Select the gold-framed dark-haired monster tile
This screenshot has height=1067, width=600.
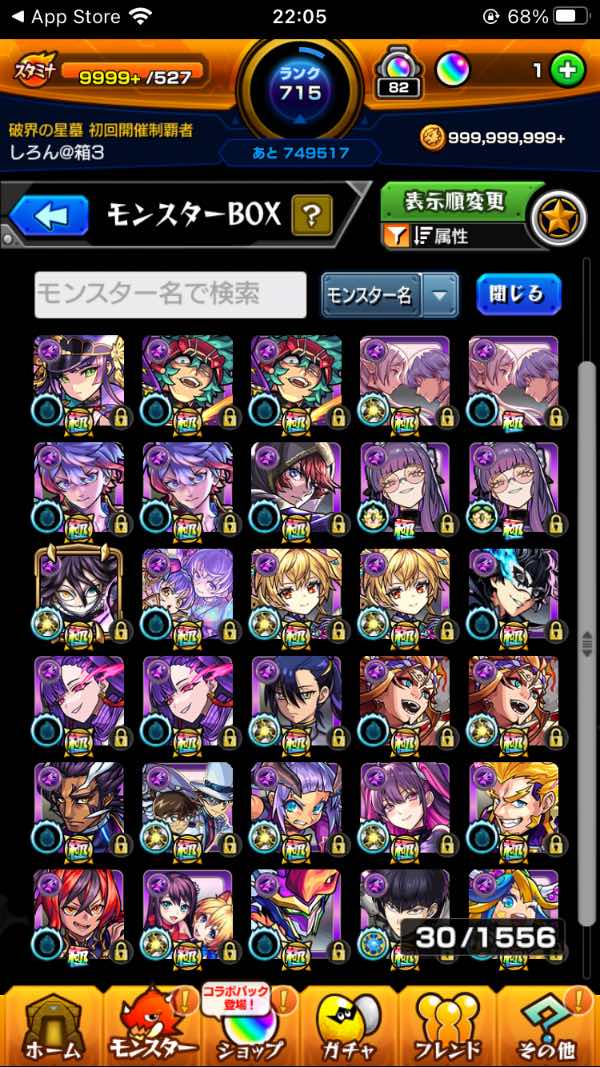79,594
